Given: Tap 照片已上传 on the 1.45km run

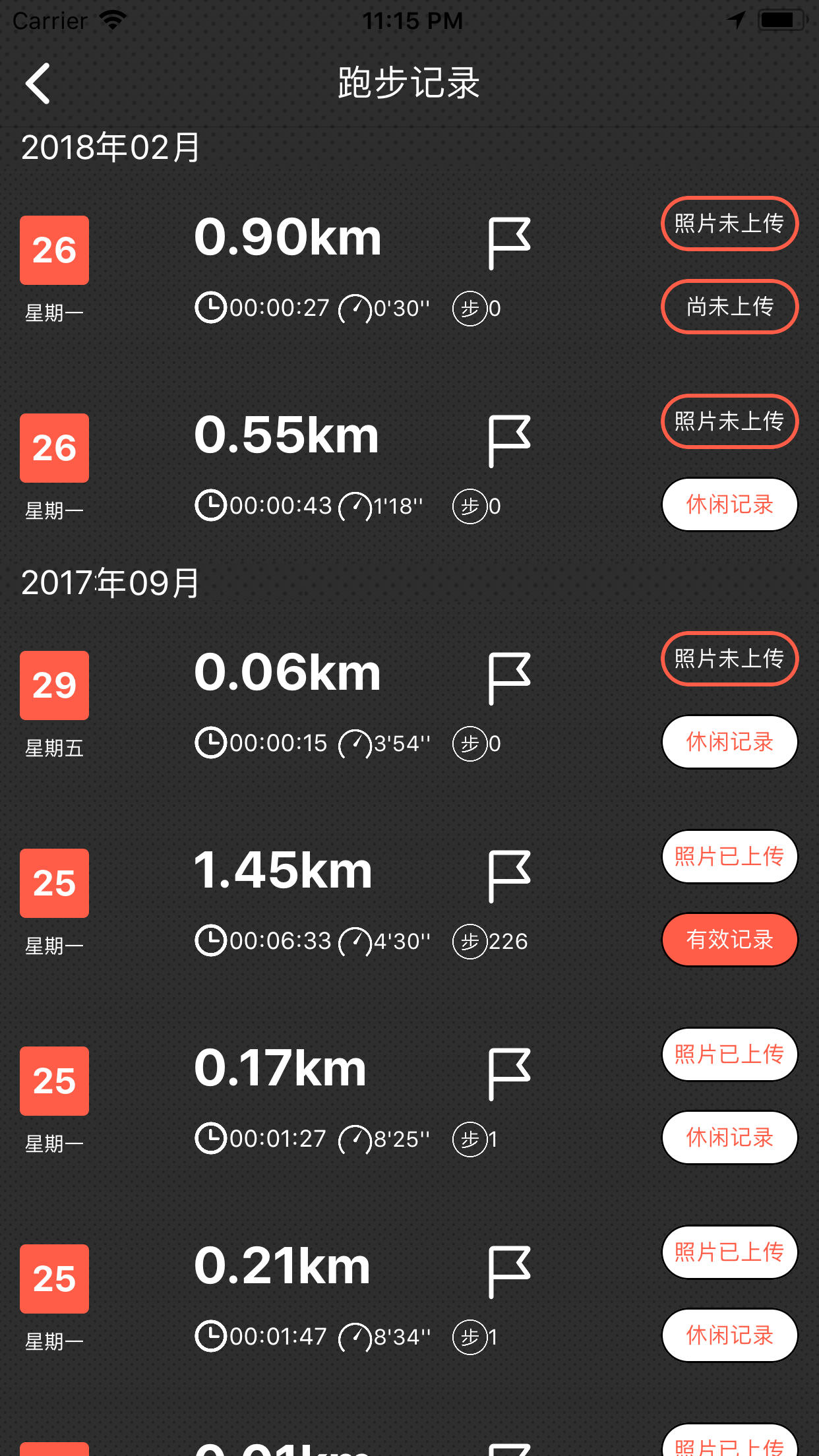Looking at the screenshot, I should click(x=729, y=857).
